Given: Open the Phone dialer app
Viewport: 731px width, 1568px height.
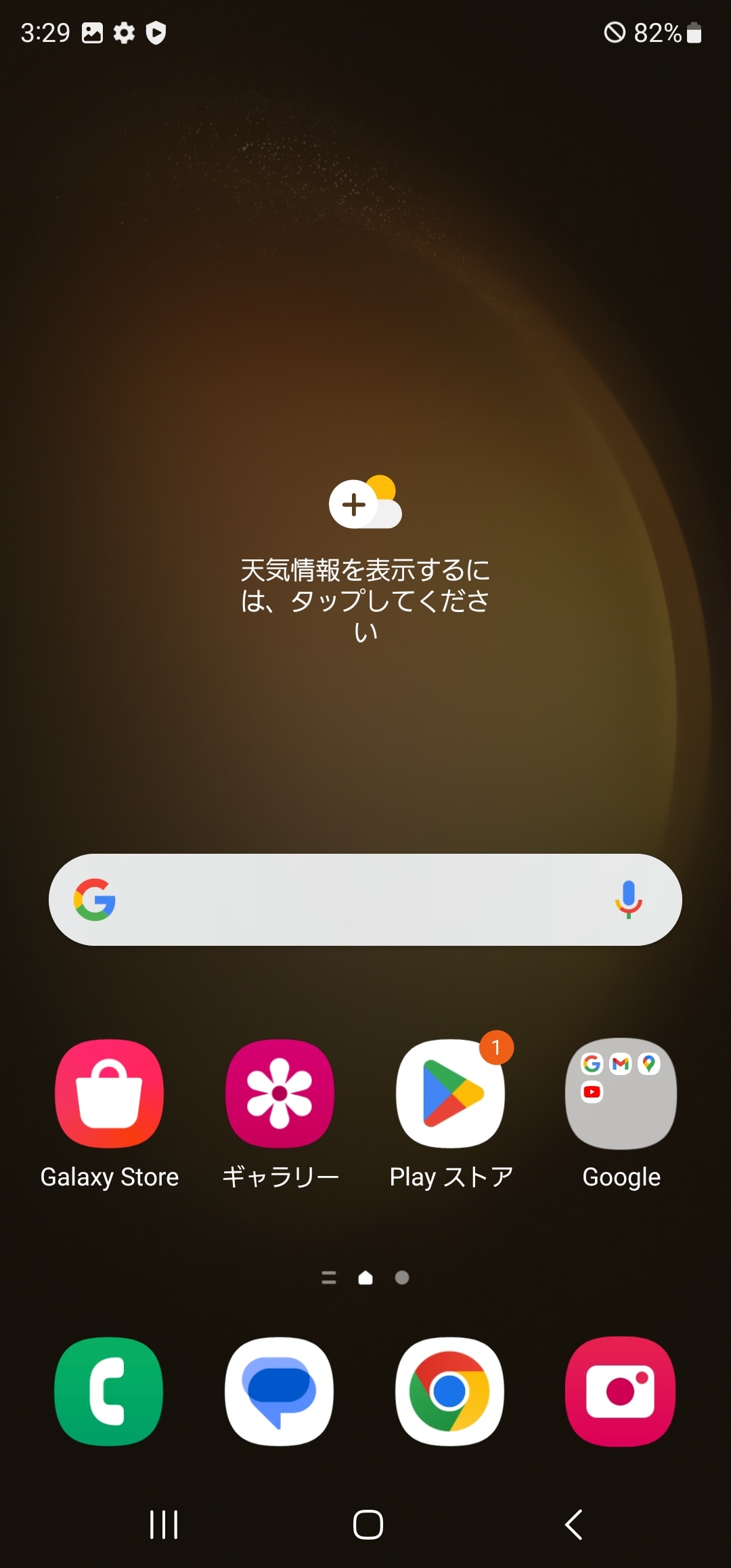Looking at the screenshot, I should click(109, 1391).
